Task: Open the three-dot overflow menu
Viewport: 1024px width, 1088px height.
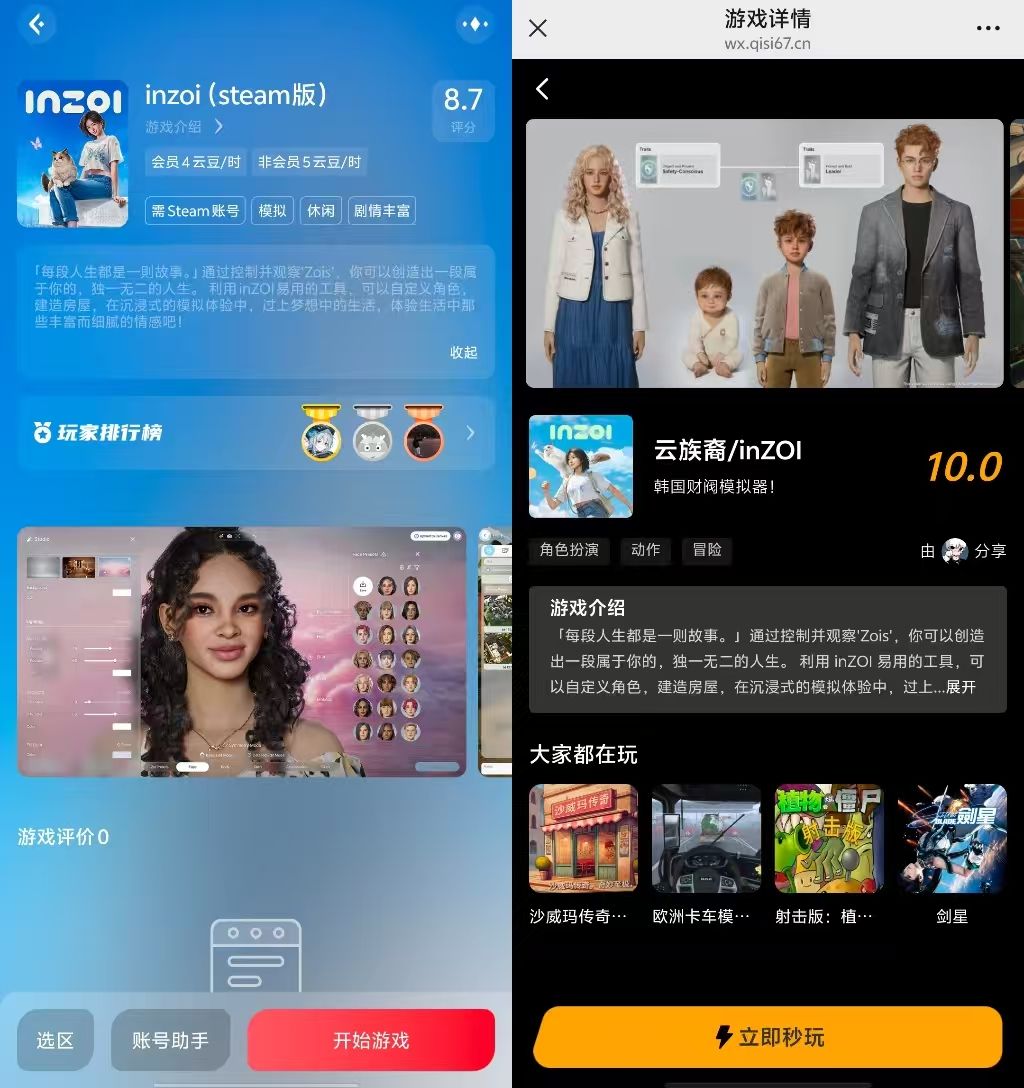Action: (x=987, y=28)
